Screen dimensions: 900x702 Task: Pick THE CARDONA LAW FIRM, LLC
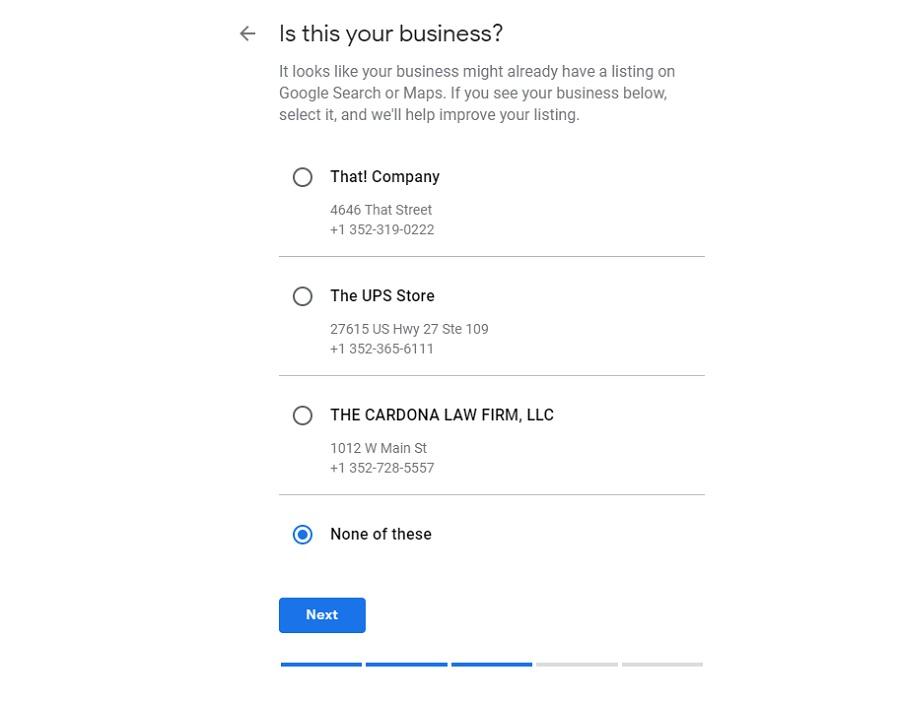click(x=302, y=415)
